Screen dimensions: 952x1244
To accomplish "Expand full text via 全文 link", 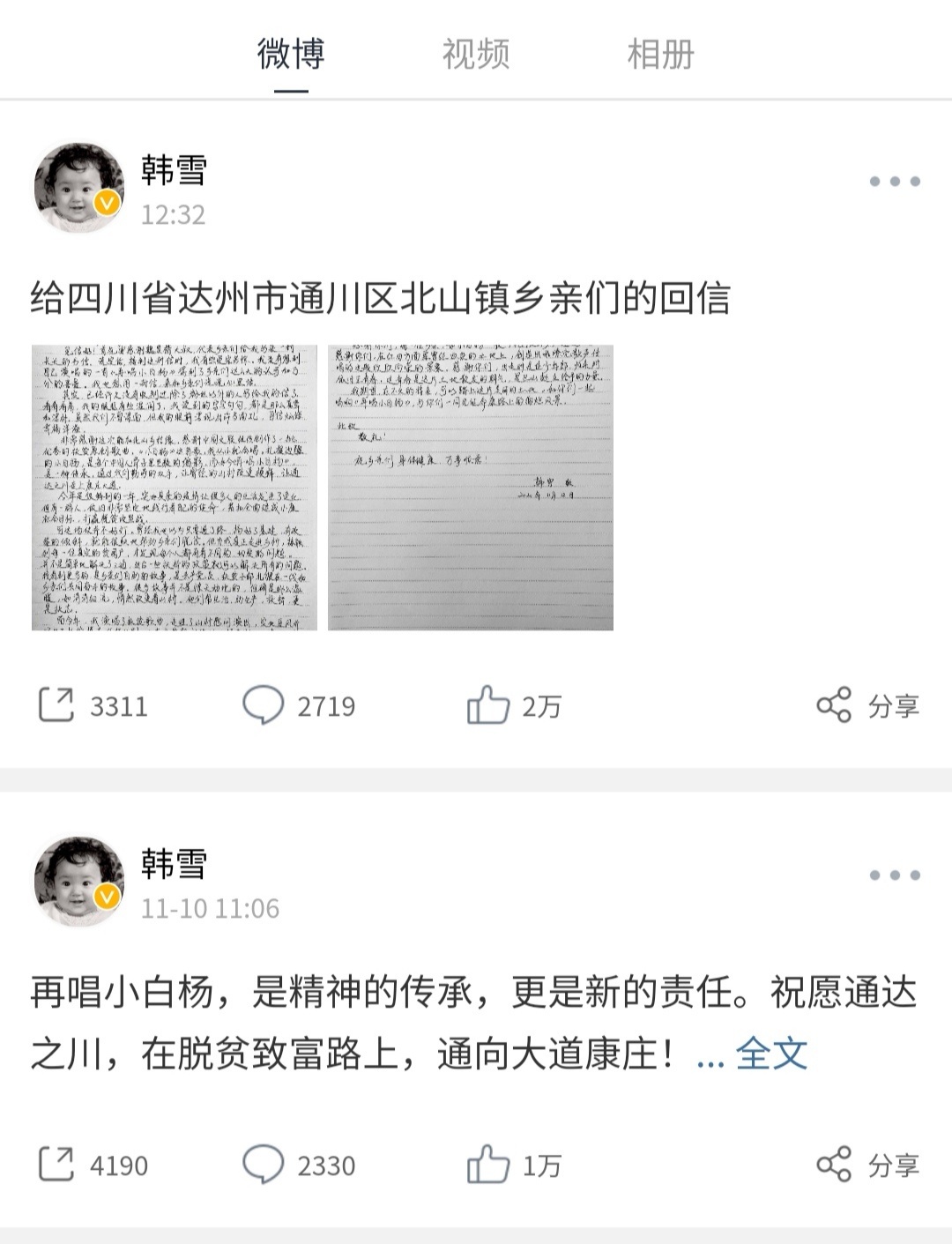I will (771, 1053).
